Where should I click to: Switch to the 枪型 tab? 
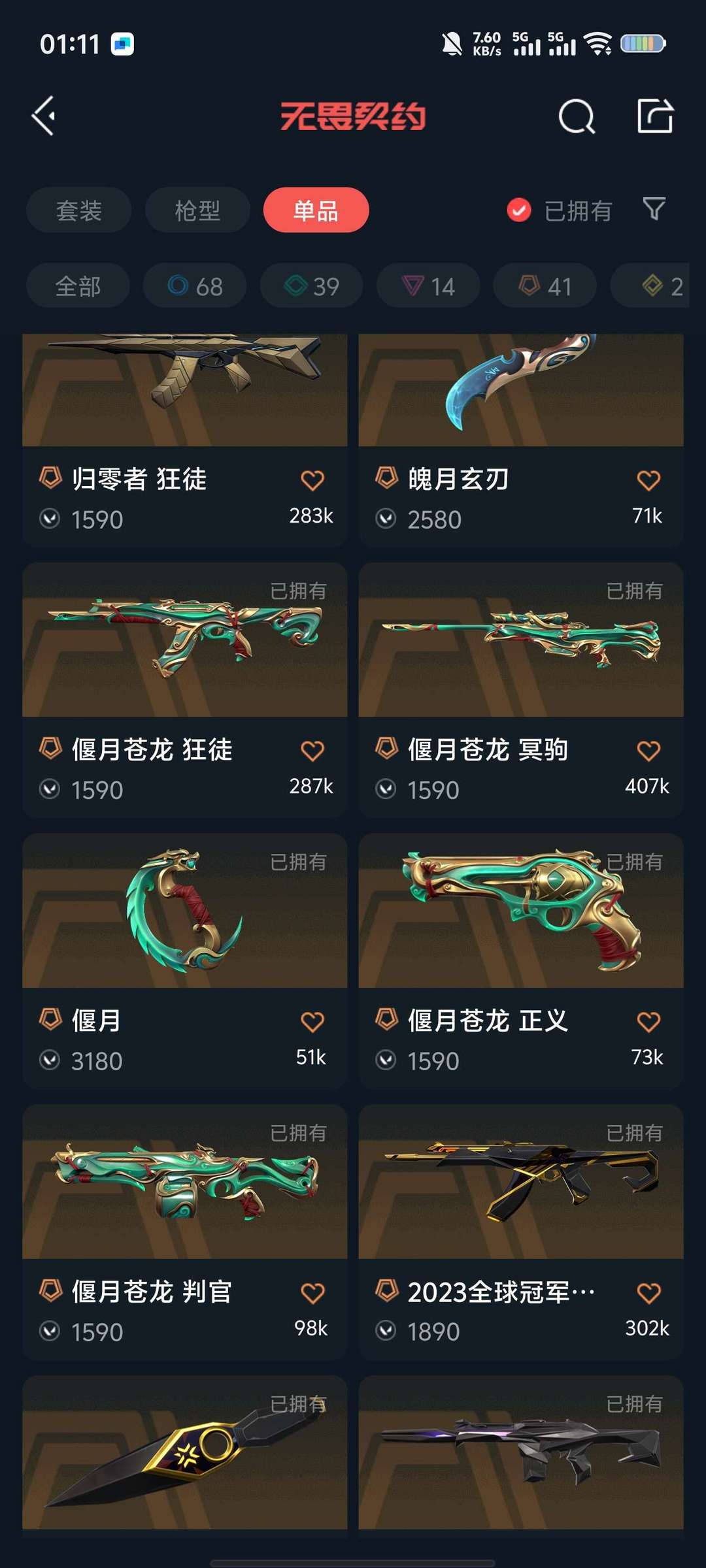tap(197, 210)
